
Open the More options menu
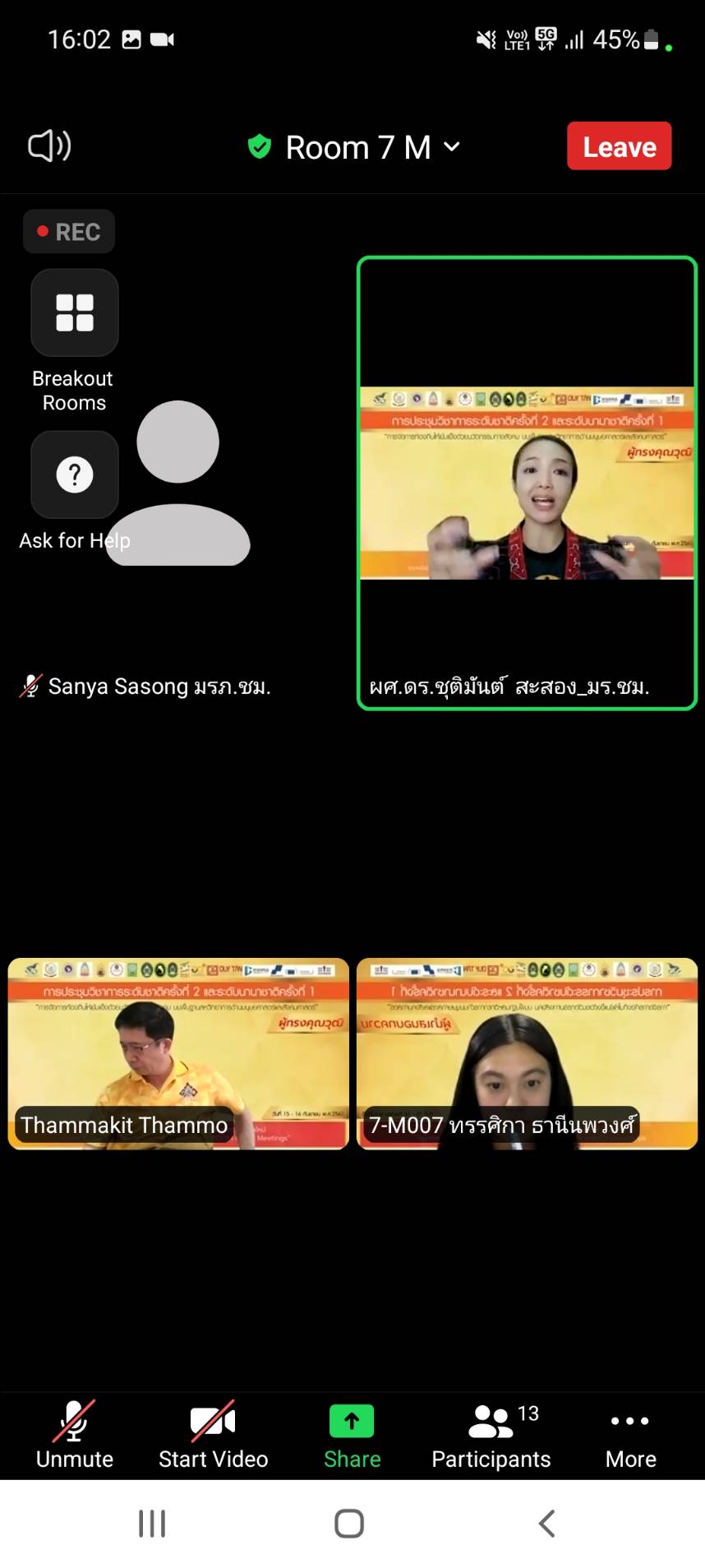click(x=630, y=1434)
